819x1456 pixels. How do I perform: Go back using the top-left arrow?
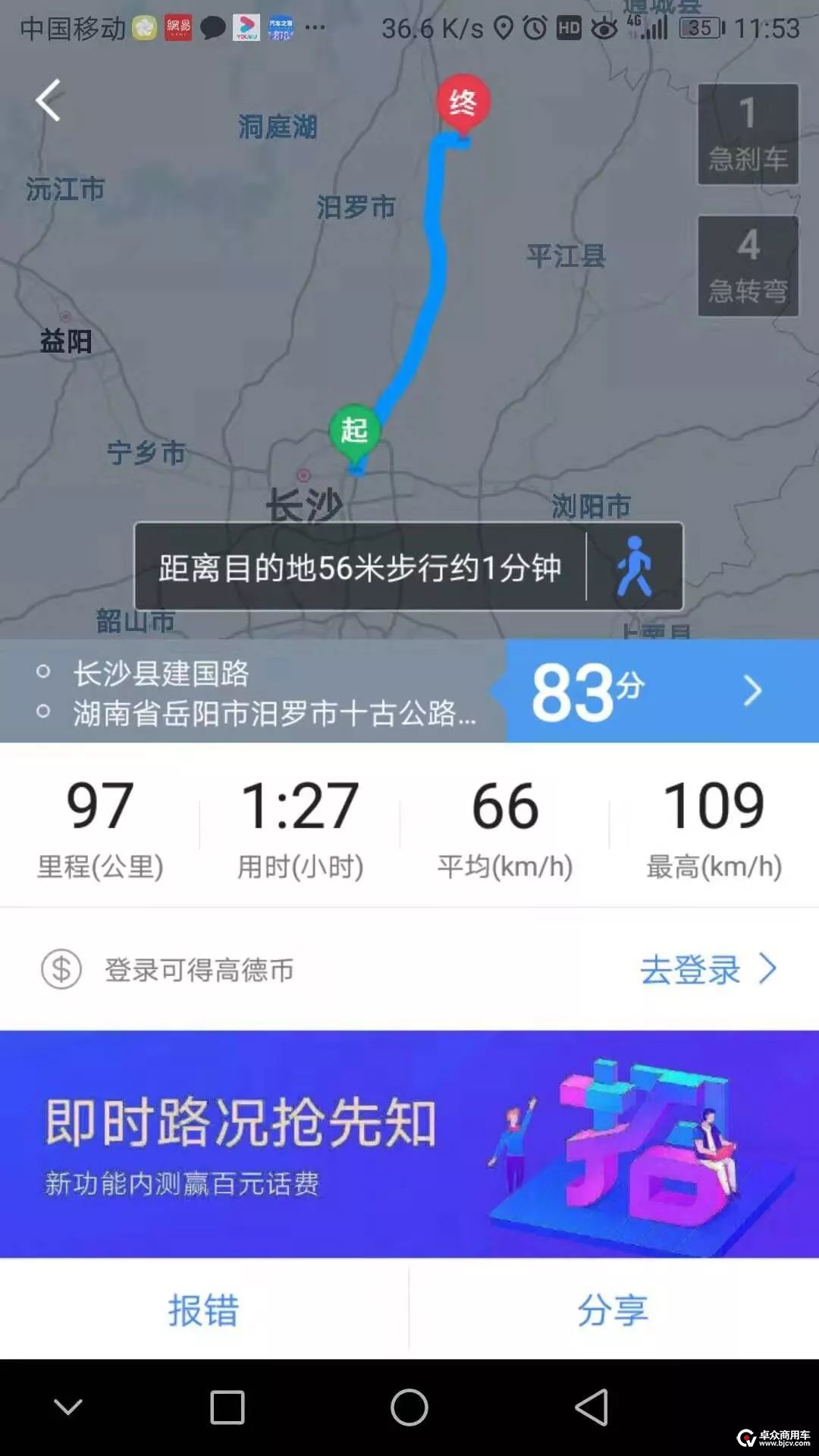click(x=49, y=101)
